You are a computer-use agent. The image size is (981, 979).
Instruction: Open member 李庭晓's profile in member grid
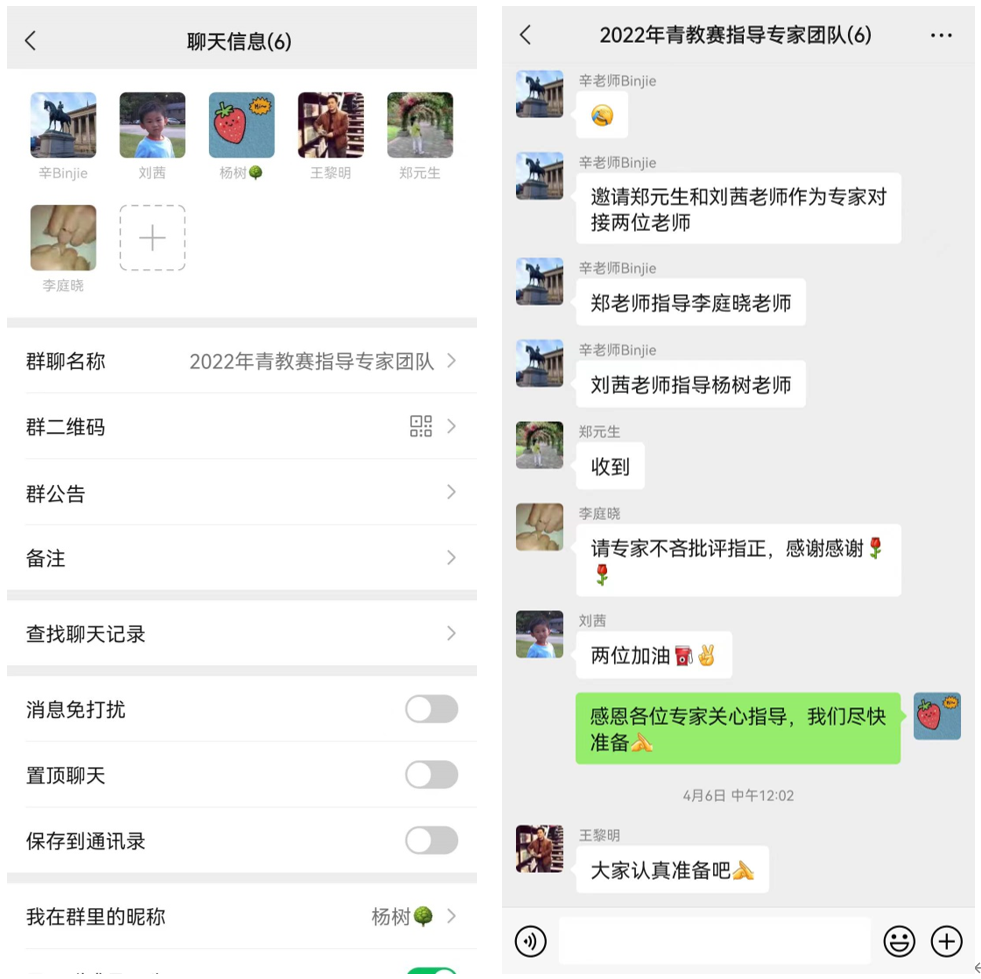coord(63,238)
